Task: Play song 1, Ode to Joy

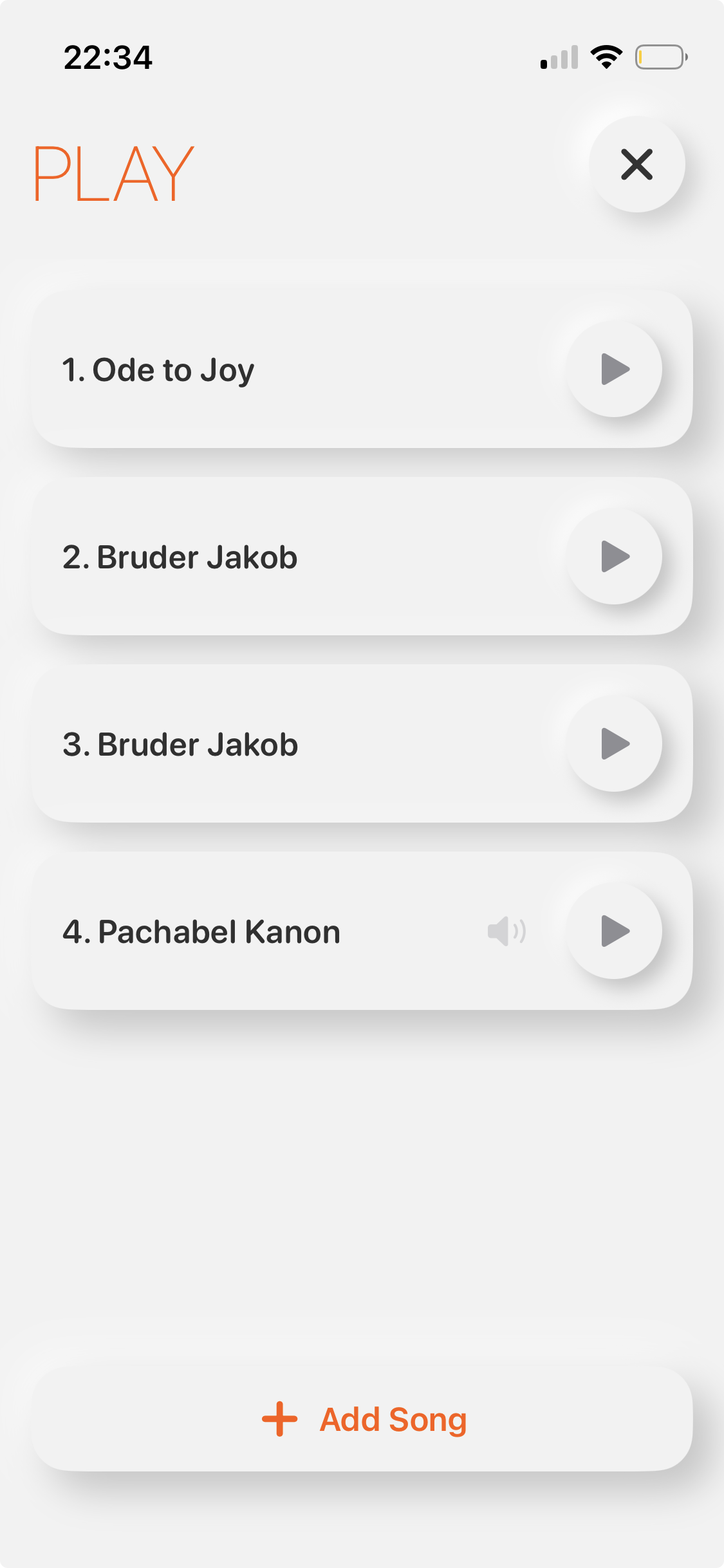Action: click(x=614, y=369)
